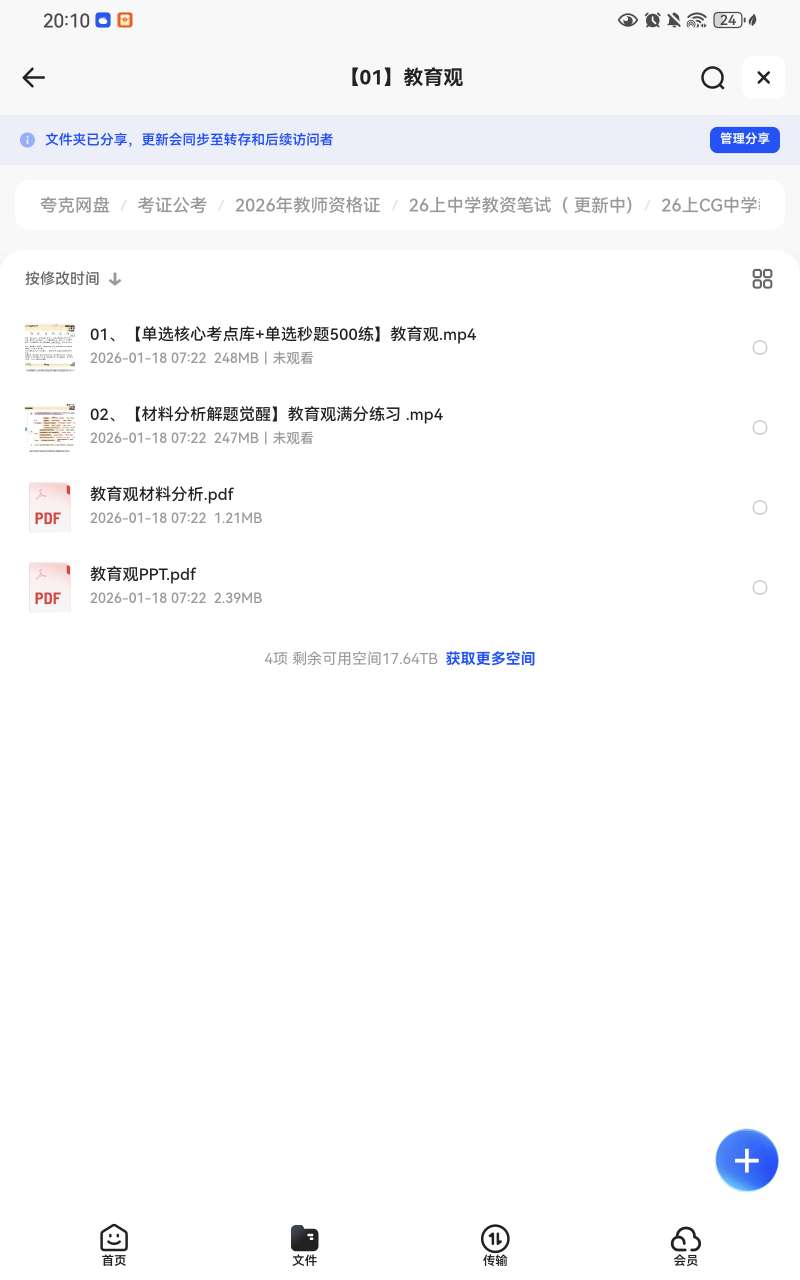Go to 考证公考 folder in breadcrumb

tap(172, 205)
